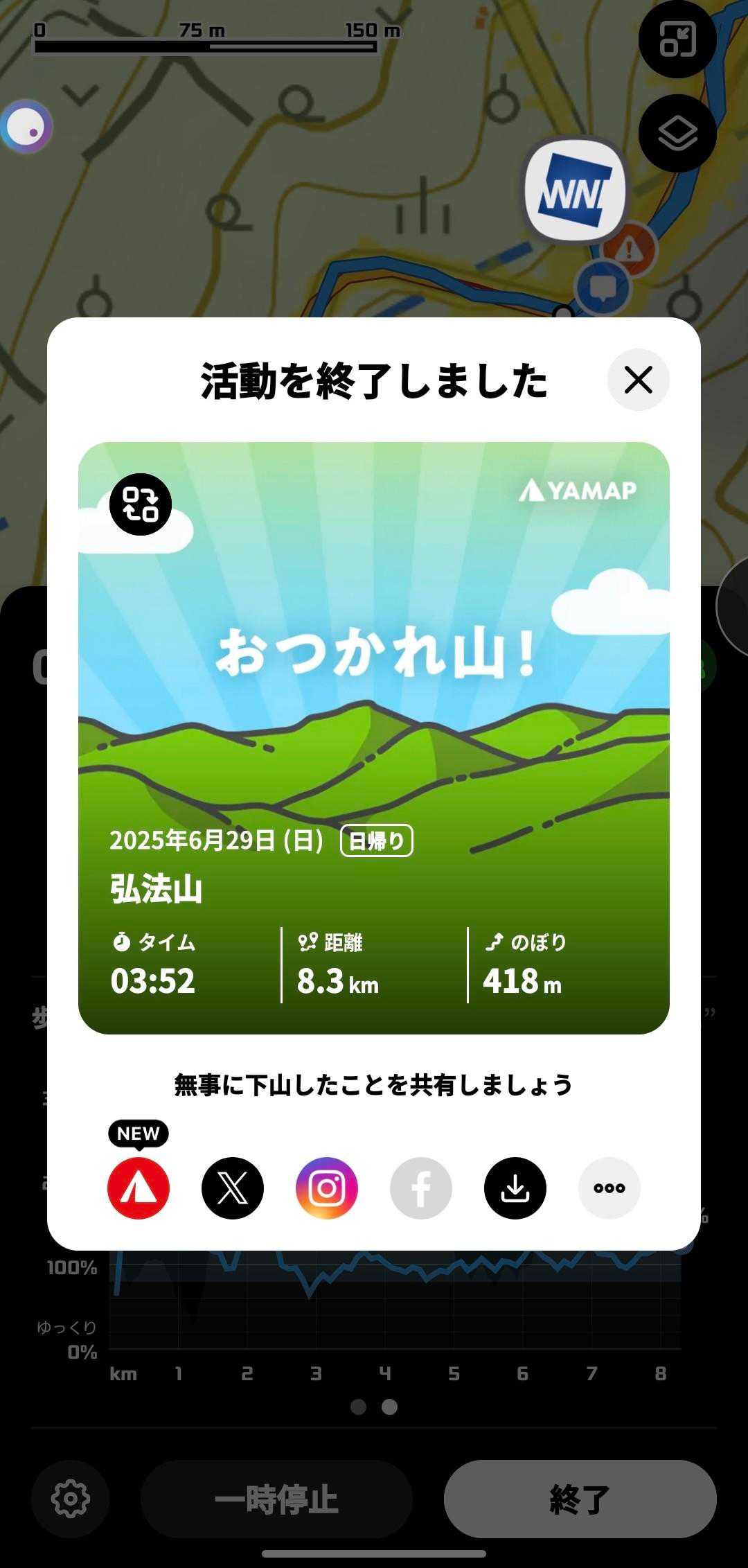Image resolution: width=748 pixels, height=1568 pixels.
Task: Minimize the map view
Action: [x=677, y=39]
